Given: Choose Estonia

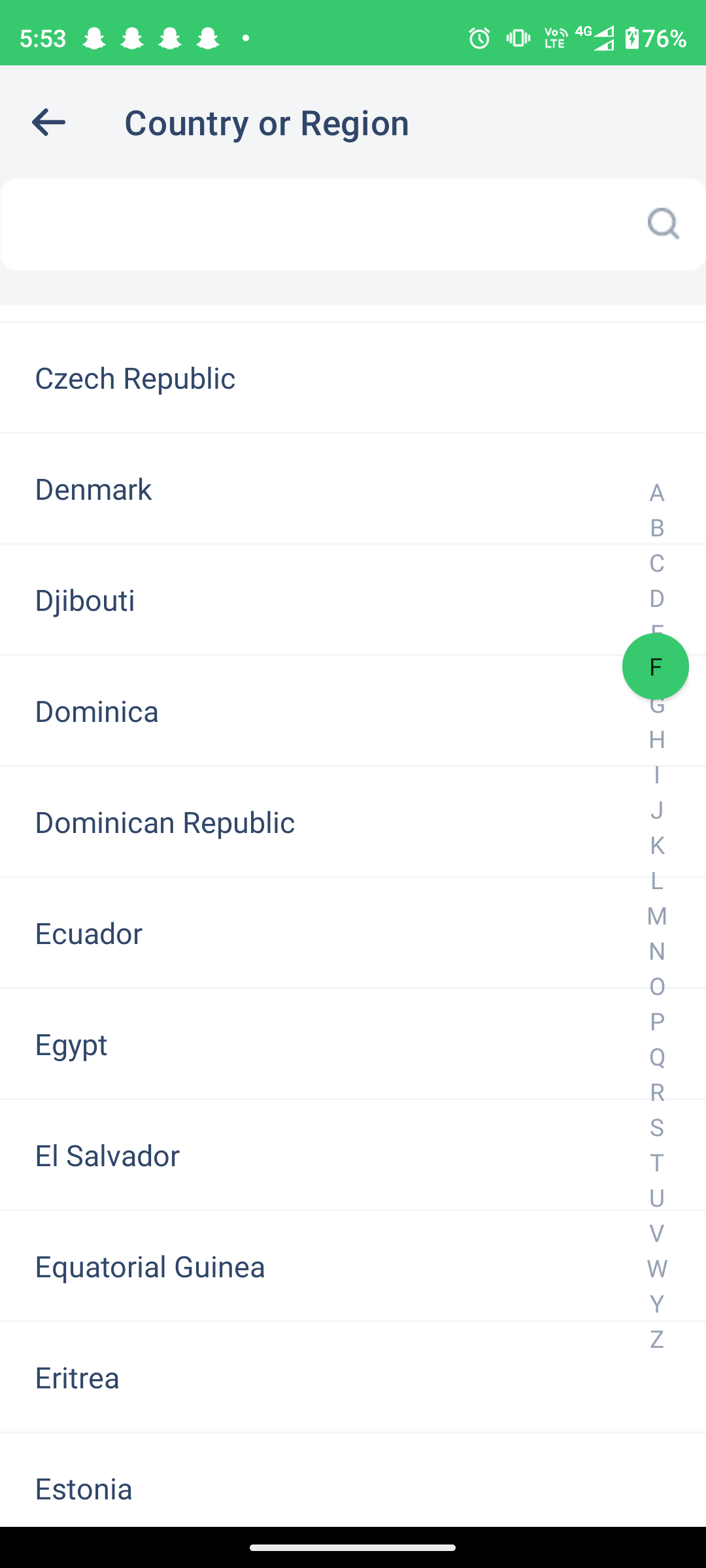Looking at the screenshot, I should click(84, 1489).
